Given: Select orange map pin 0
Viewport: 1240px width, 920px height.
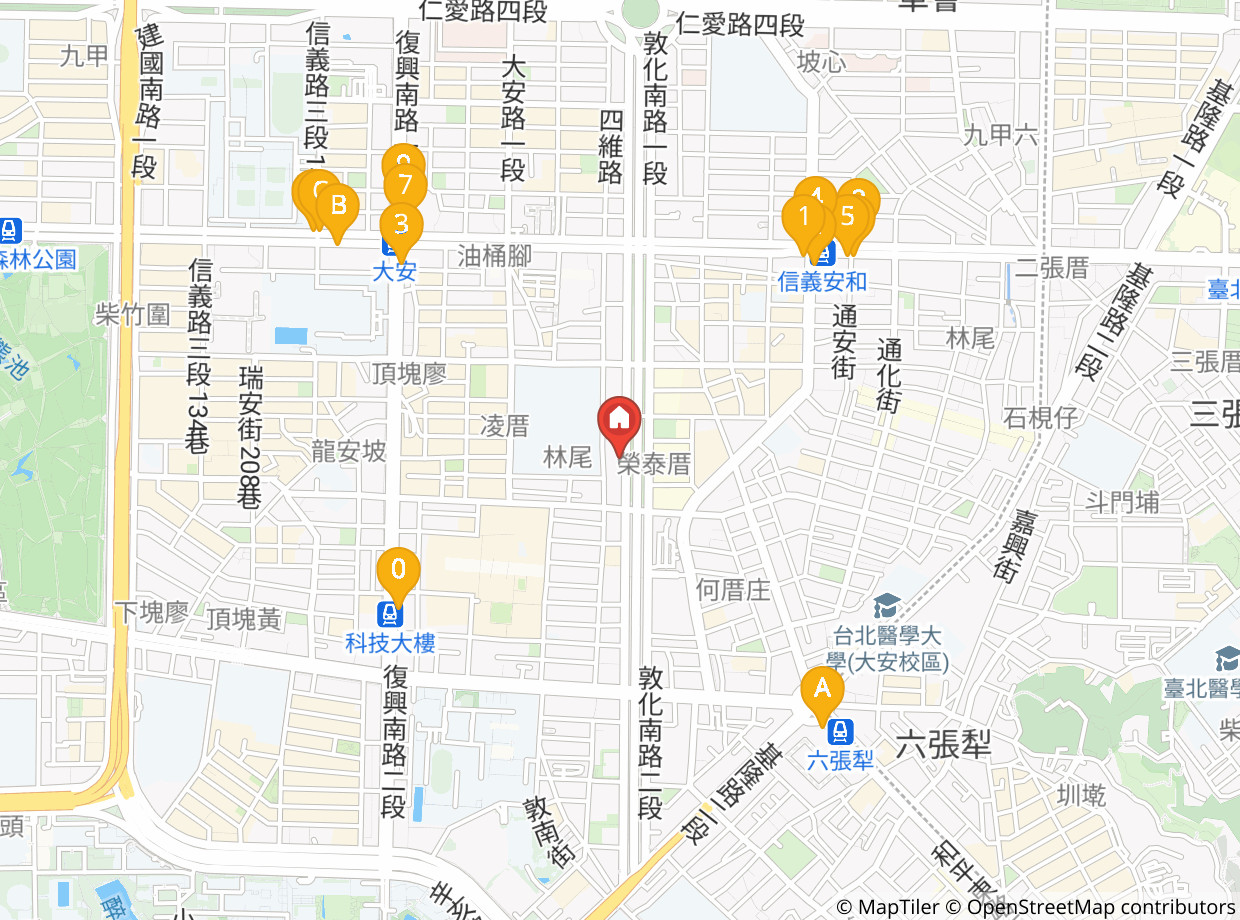Looking at the screenshot, I should [398, 577].
